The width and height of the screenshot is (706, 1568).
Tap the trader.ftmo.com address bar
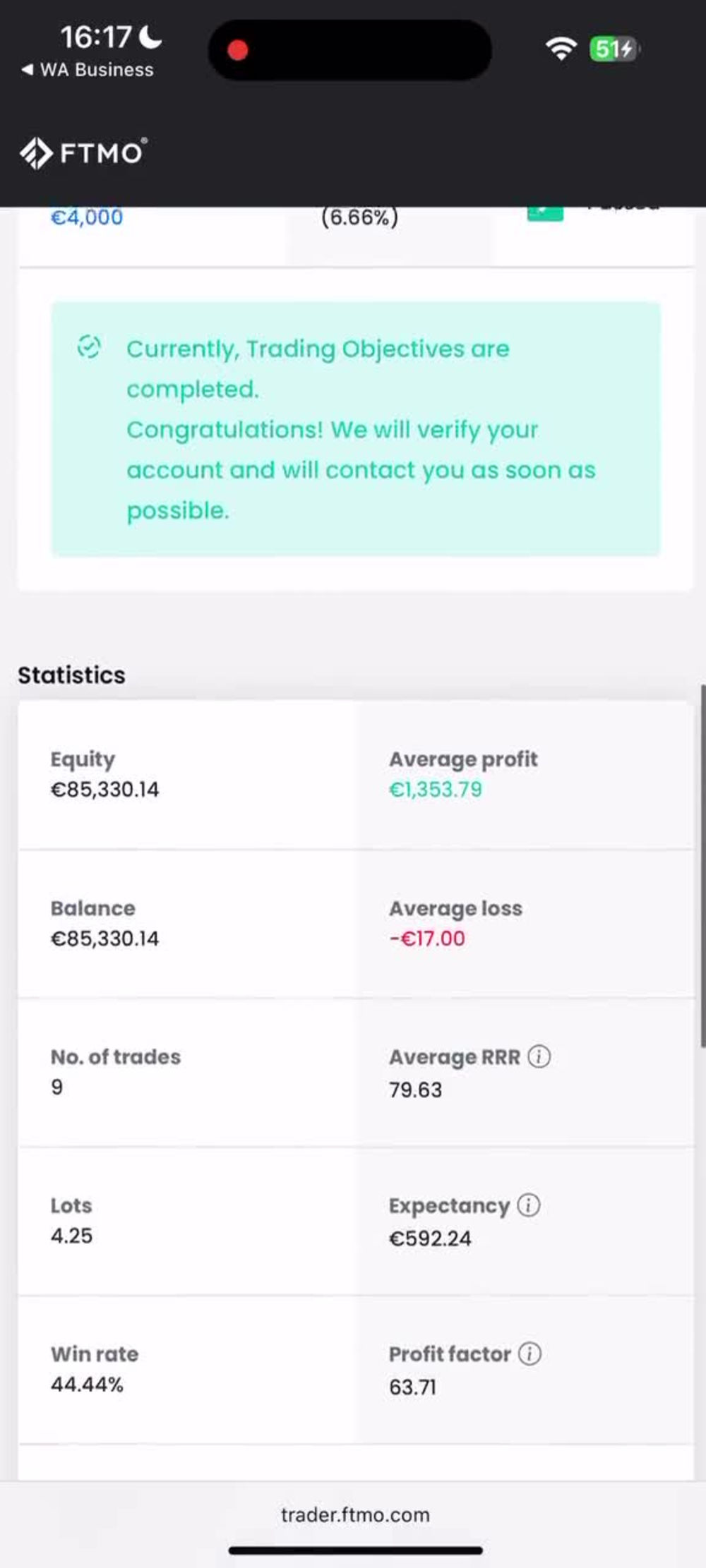(x=355, y=1514)
